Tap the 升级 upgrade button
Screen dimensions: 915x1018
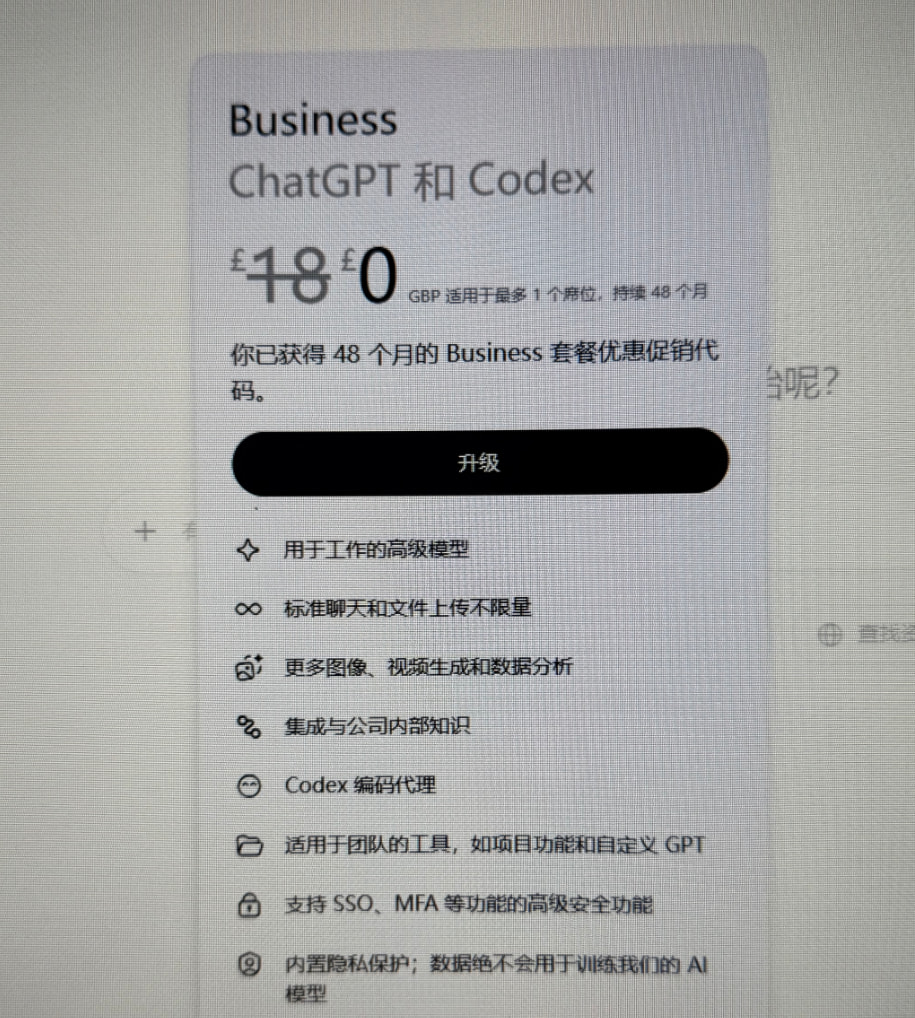(x=480, y=462)
